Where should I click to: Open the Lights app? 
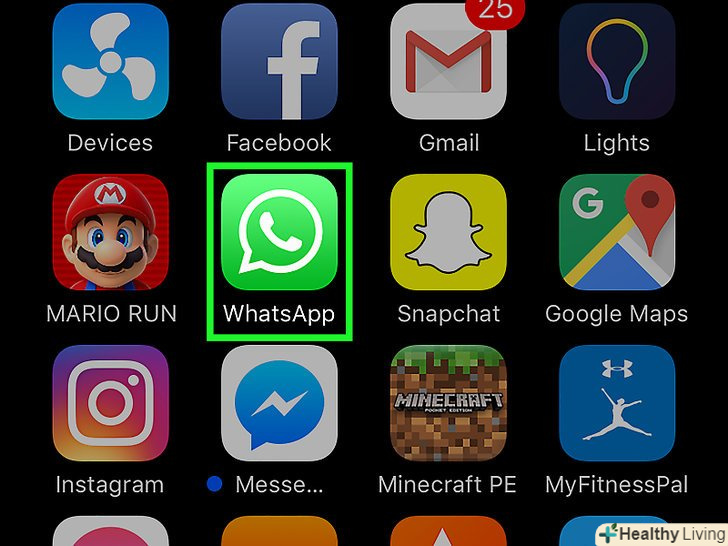[617, 62]
